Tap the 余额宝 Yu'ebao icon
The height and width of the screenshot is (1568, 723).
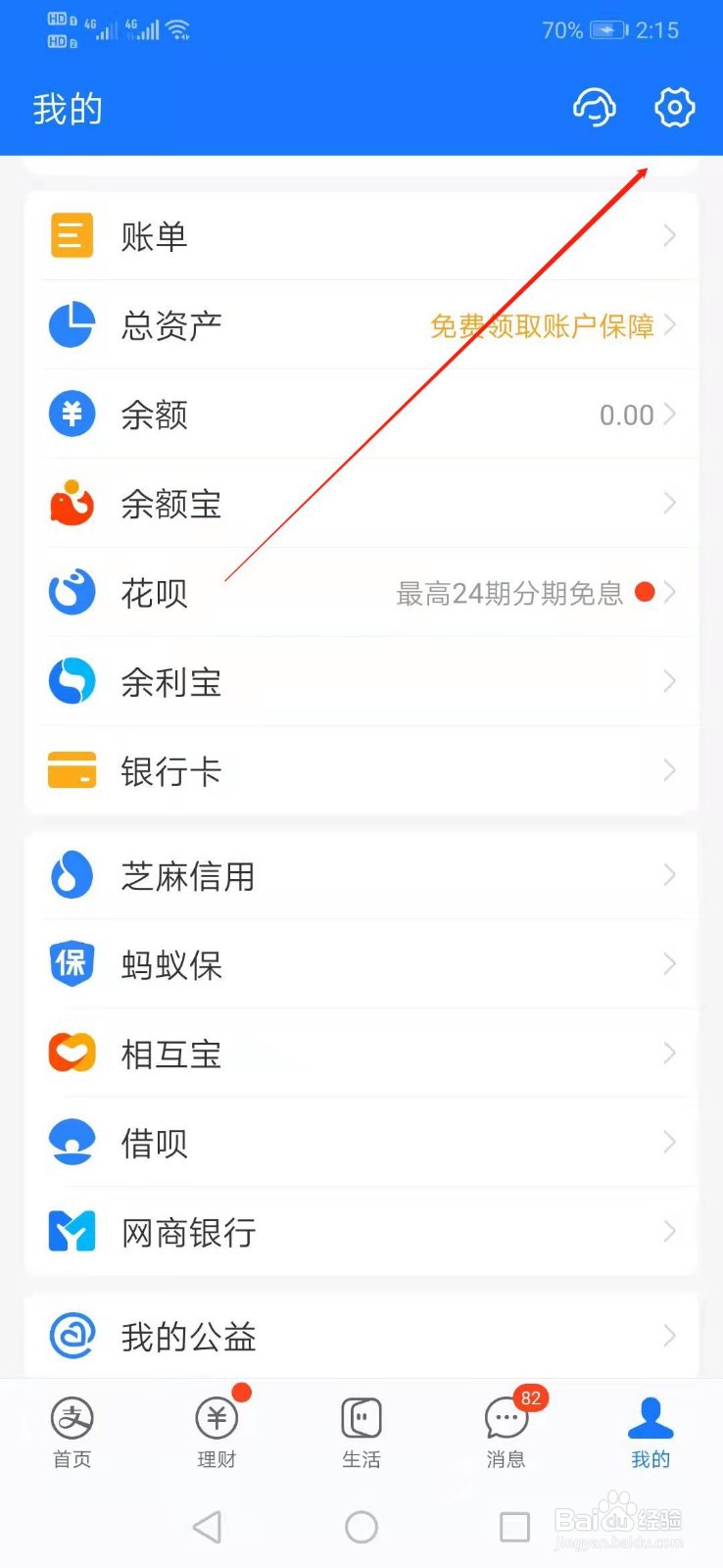coord(72,504)
